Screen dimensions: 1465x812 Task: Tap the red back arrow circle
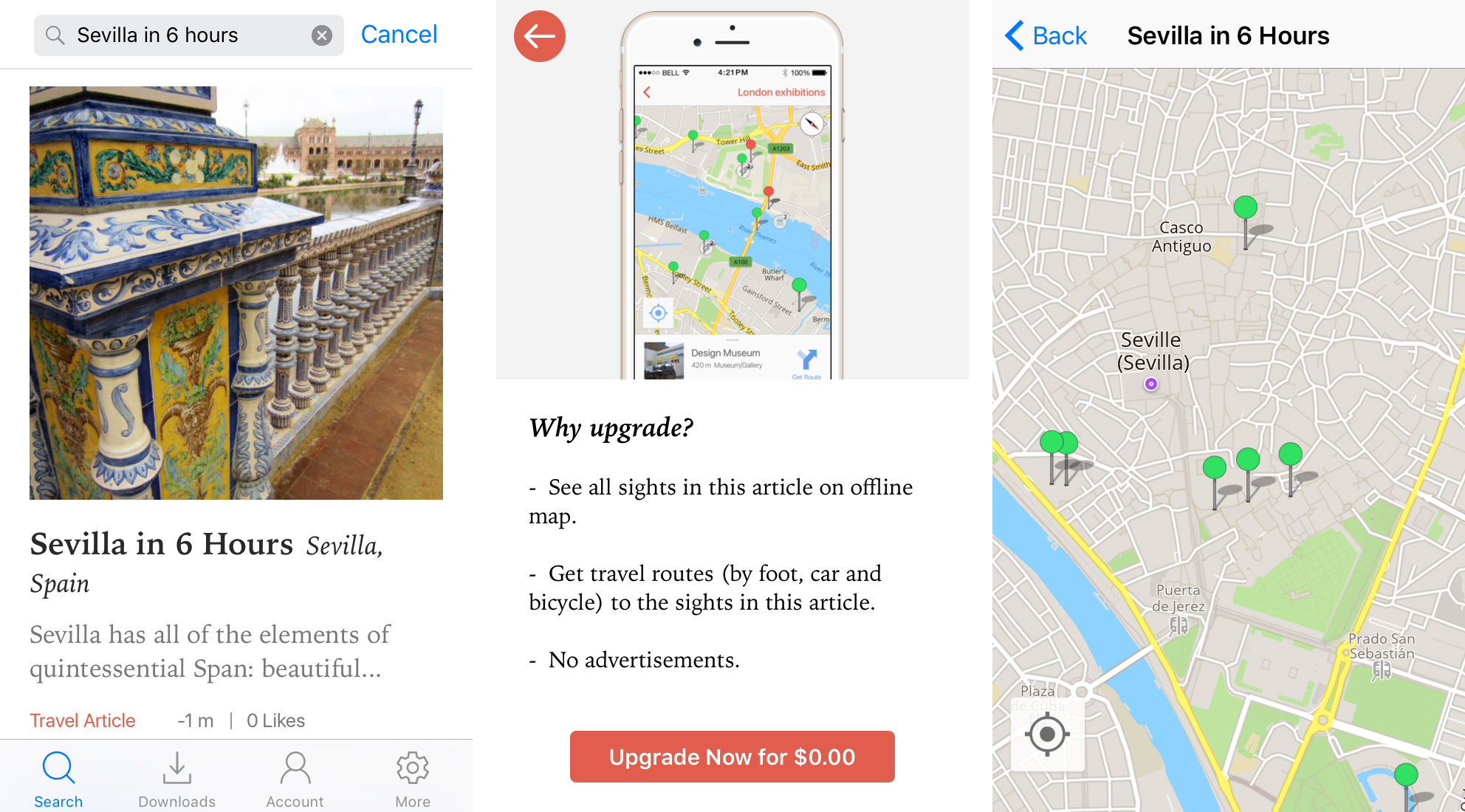point(540,36)
